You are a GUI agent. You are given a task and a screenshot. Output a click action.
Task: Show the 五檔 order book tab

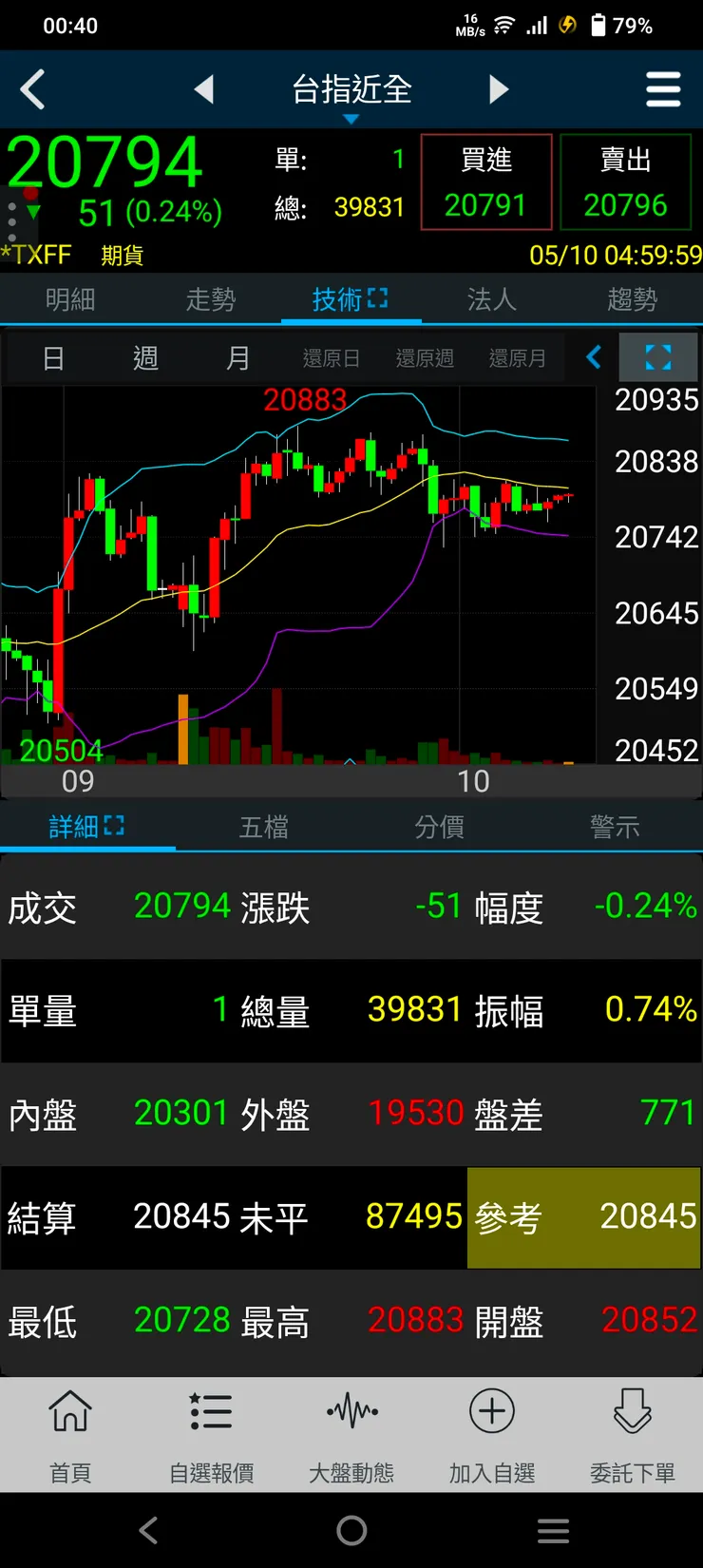tap(263, 828)
